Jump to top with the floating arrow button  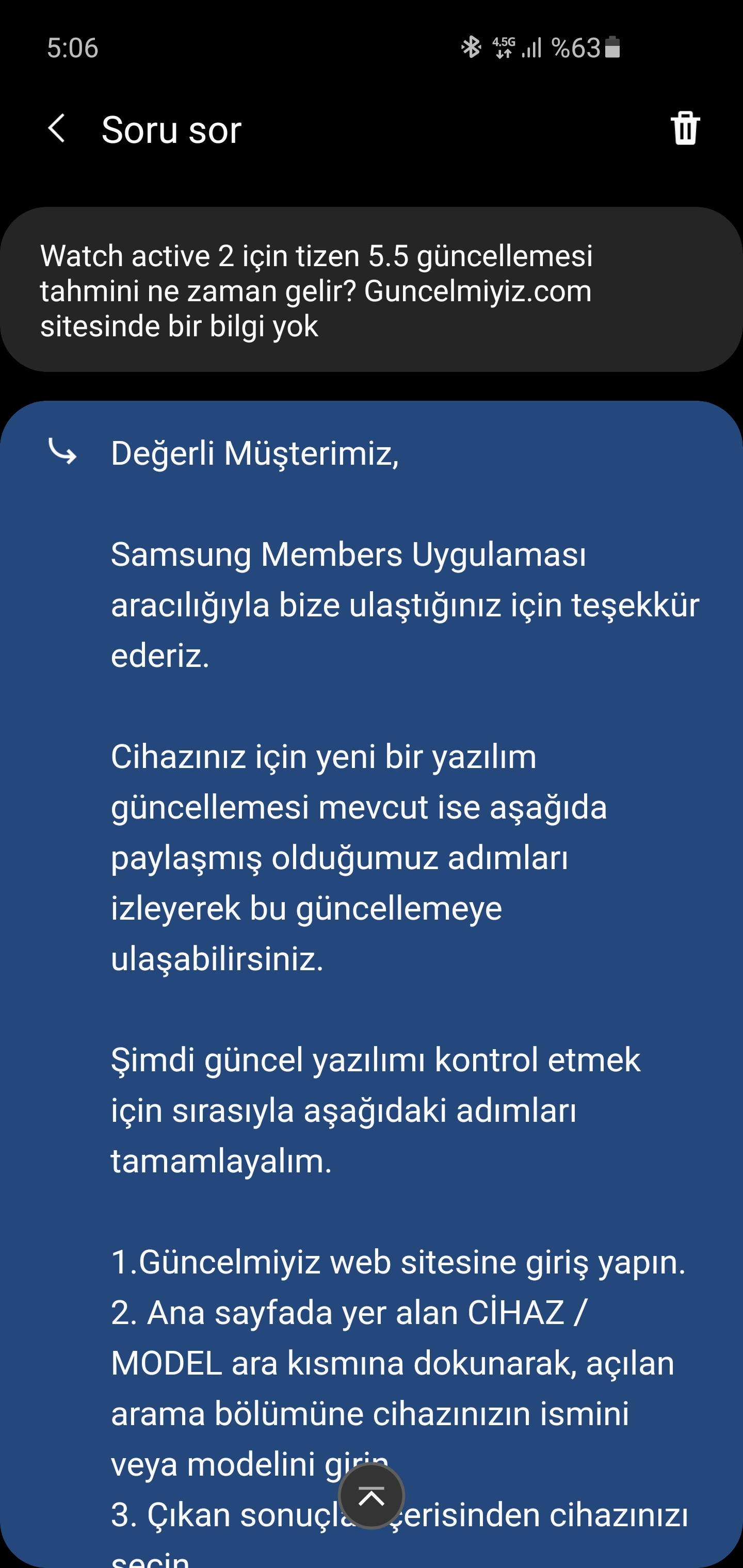tap(372, 1496)
